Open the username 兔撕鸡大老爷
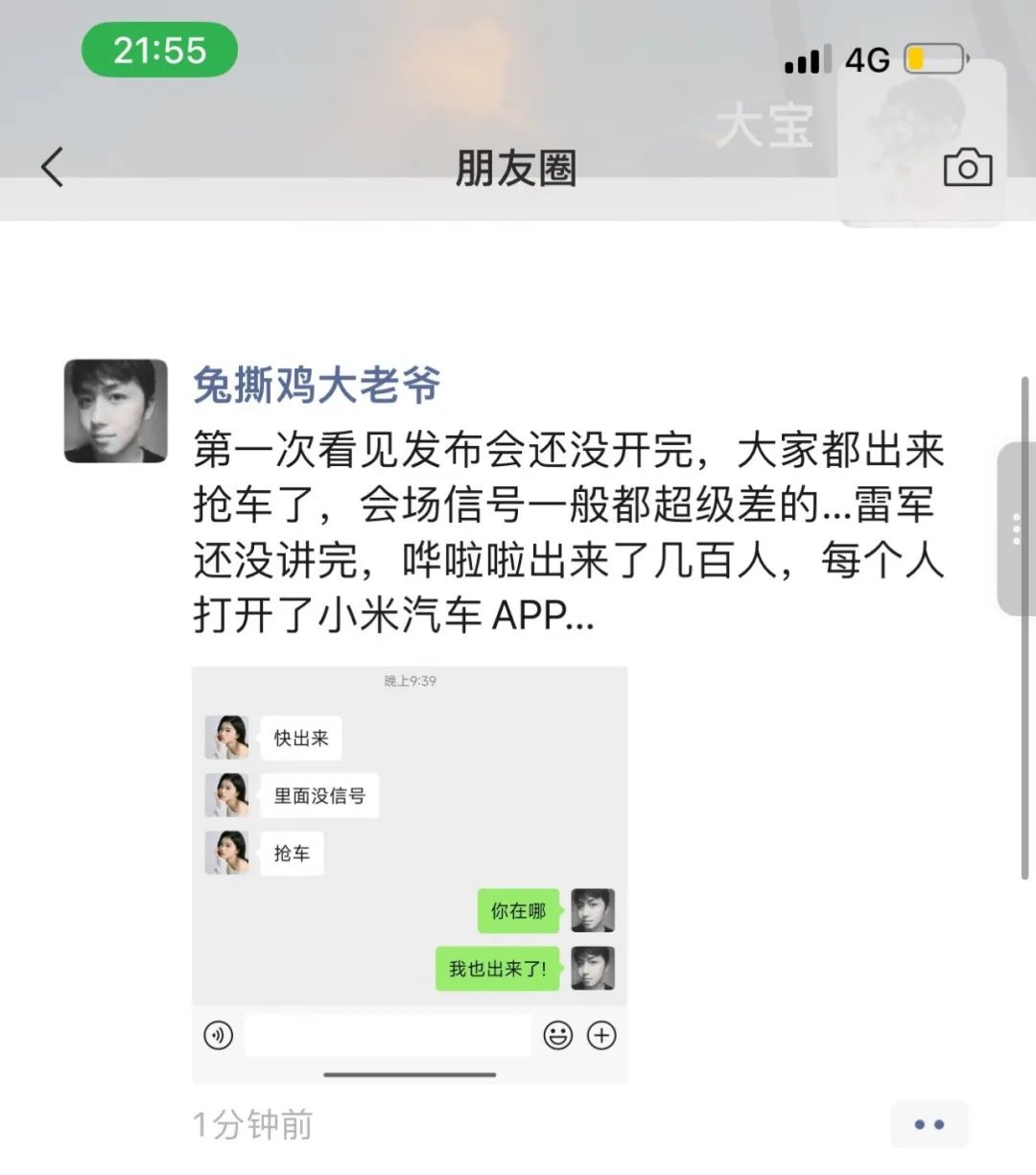The height and width of the screenshot is (1175, 1036). click(x=317, y=386)
